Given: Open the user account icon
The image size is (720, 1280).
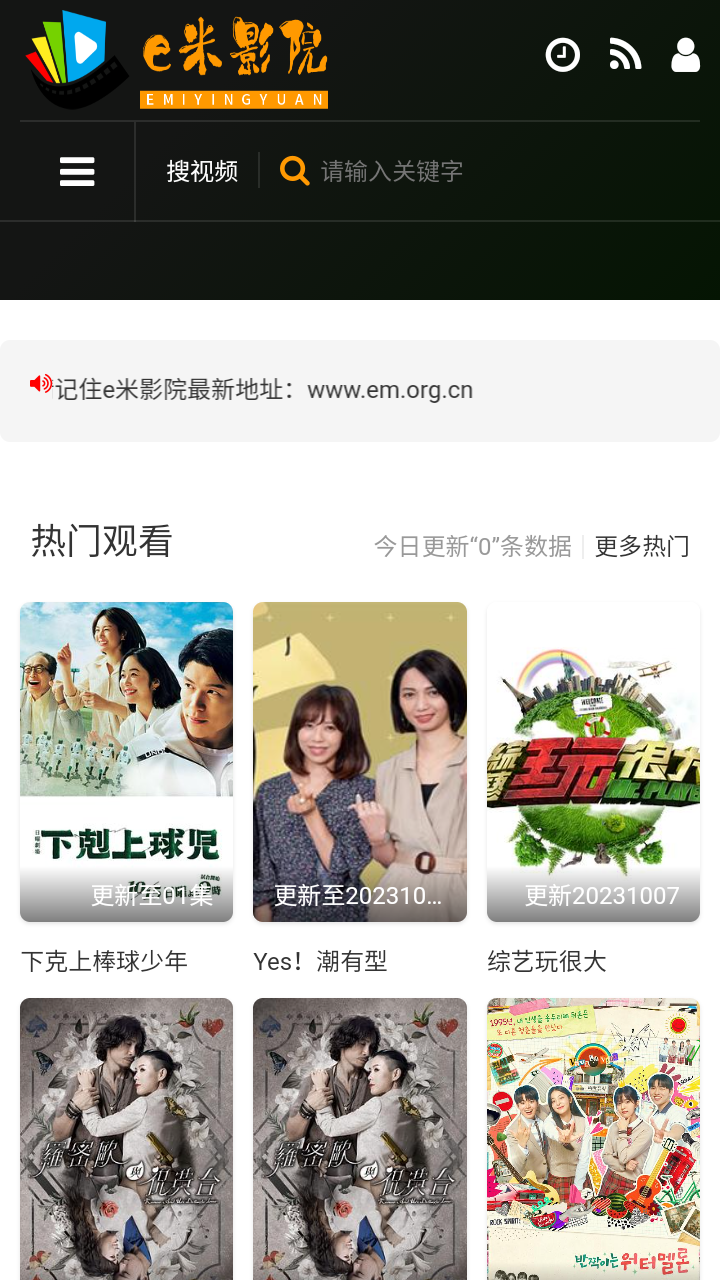Looking at the screenshot, I should point(685,55).
